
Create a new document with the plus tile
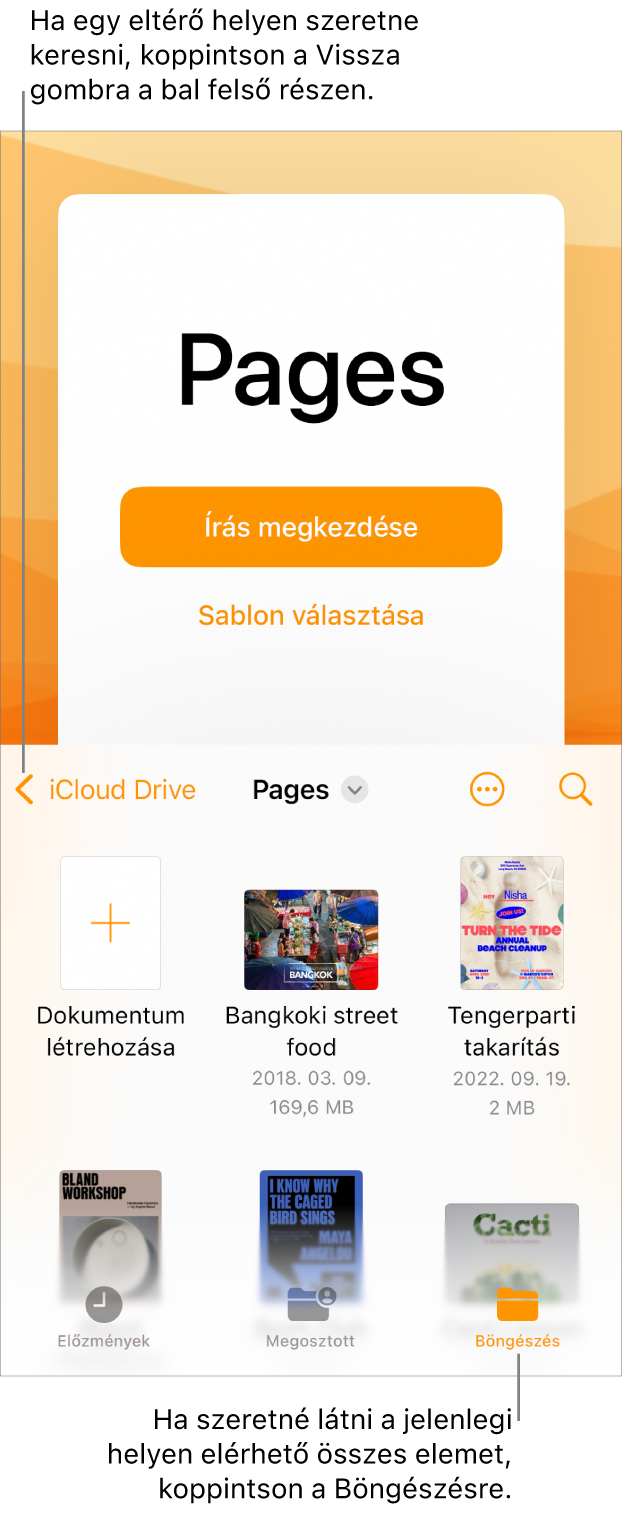[110, 923]
